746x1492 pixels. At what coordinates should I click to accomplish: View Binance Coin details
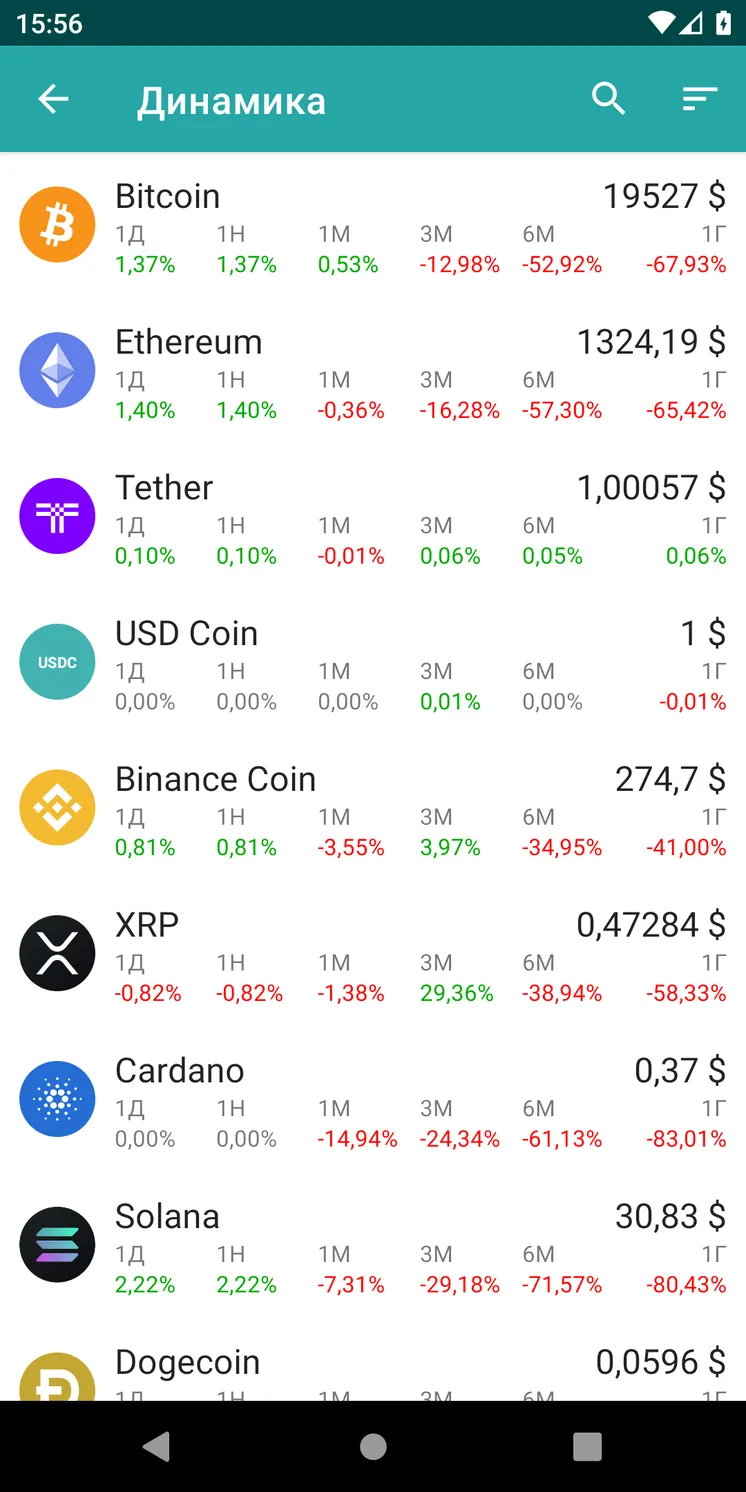click(x=373, y=809)
